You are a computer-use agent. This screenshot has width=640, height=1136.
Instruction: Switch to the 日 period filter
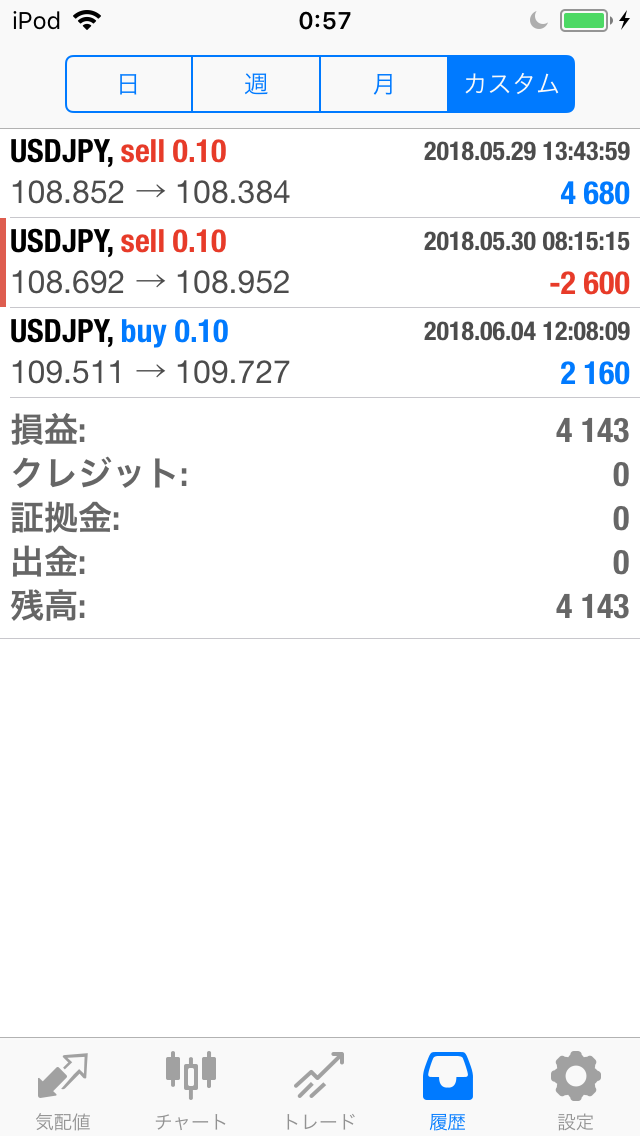[129, 84]
